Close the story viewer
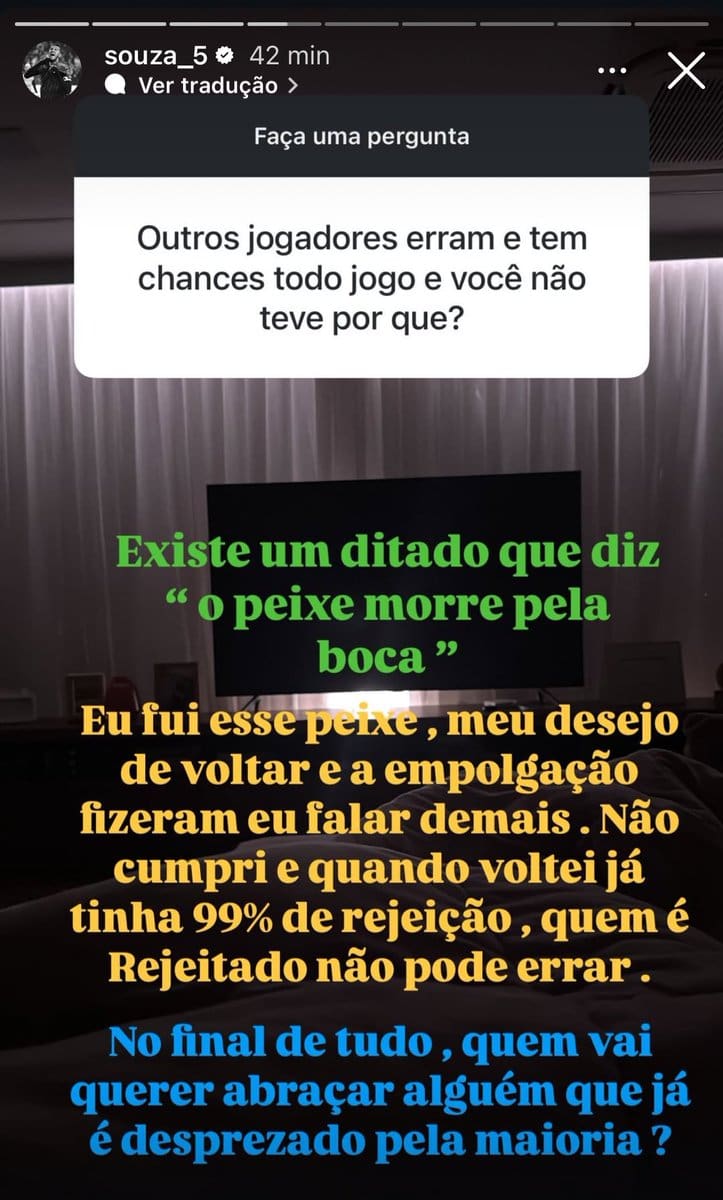Viewport: 723px width, 1200px height. coord(686,71)
